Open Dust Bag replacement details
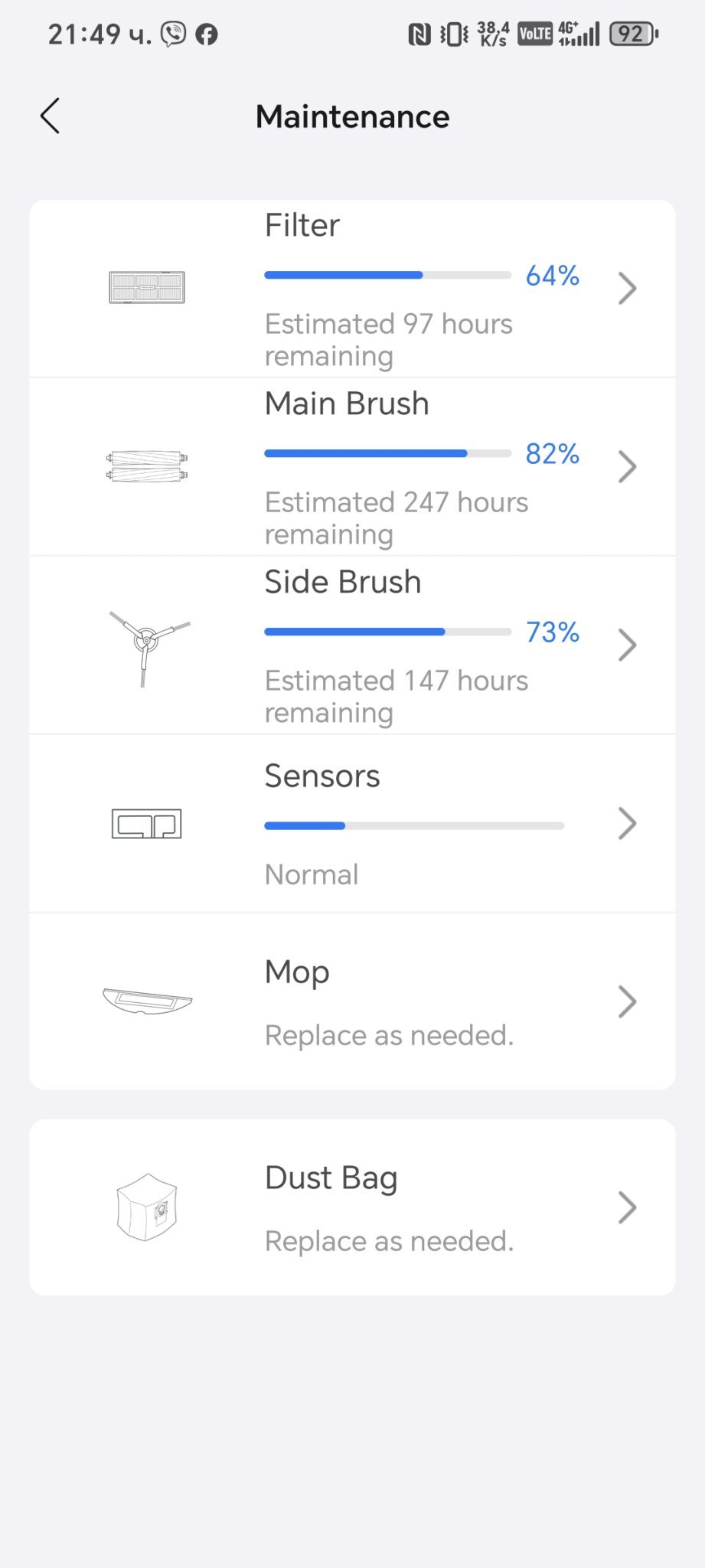Image resolution: width=705 pixels, height=1568 pixels. [352, 1207]
